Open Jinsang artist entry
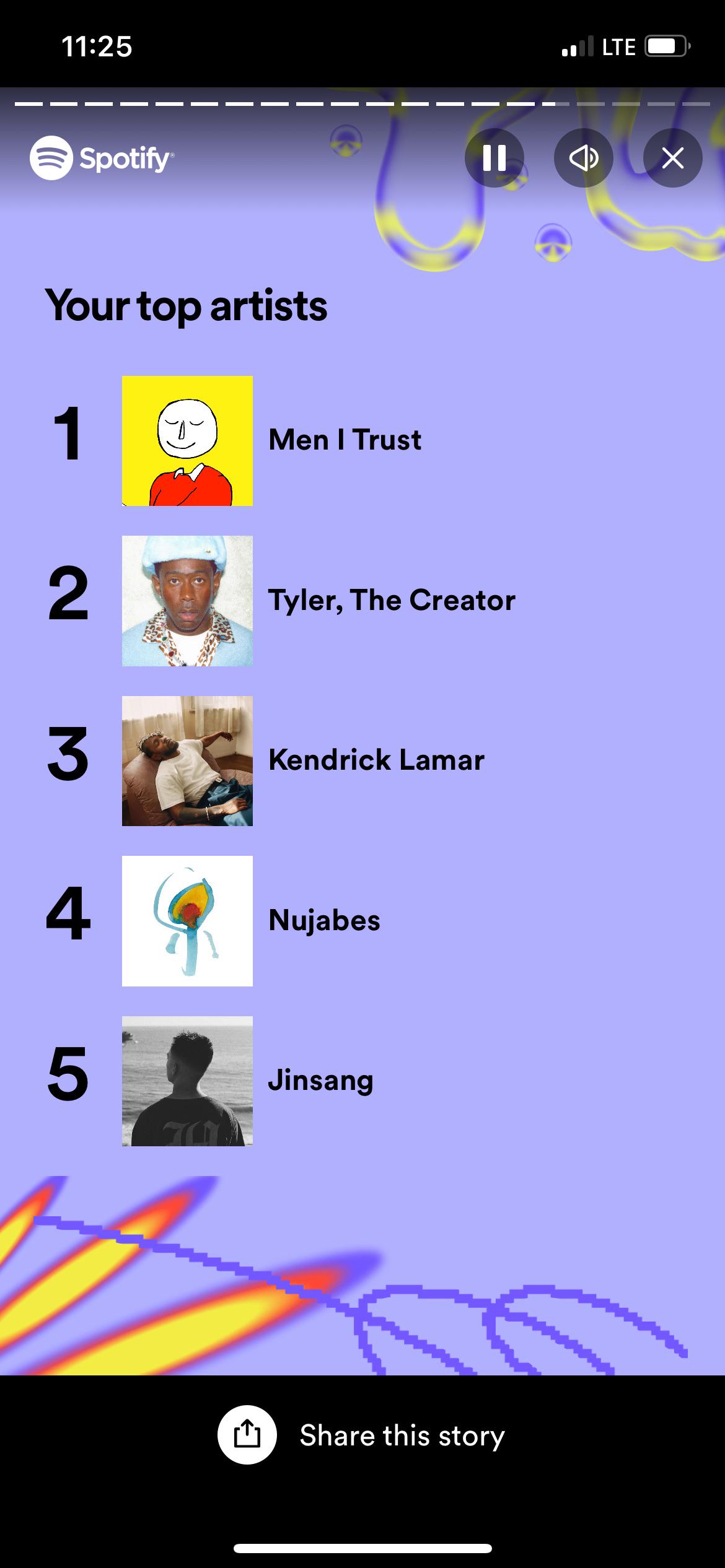Screen dimensions: 725x1568 point(320,1080)
